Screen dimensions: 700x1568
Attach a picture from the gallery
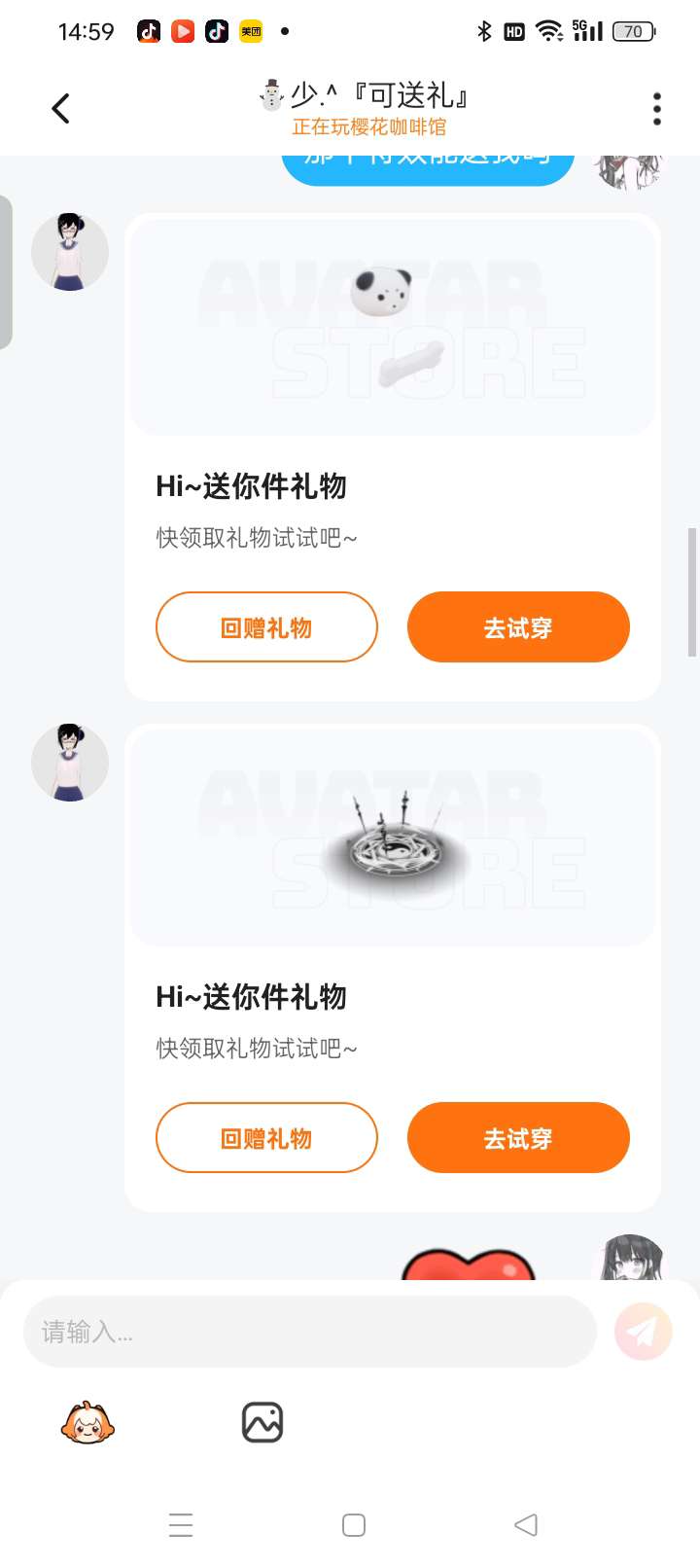[262, 1423]
